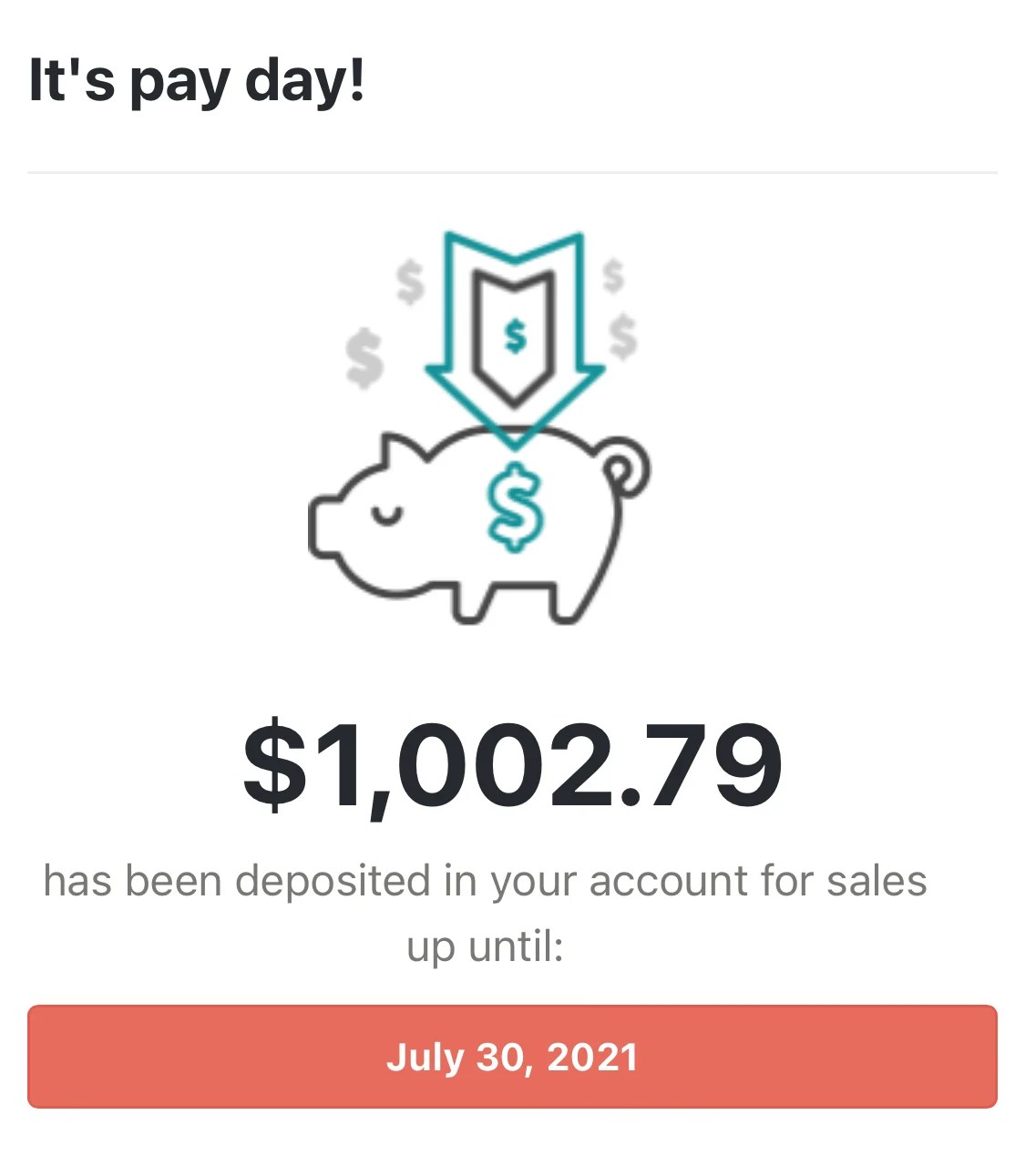Tap the July 30, 2021 button
The width and height of the screenshot is (1015, 1176).
click(512, 1057)
